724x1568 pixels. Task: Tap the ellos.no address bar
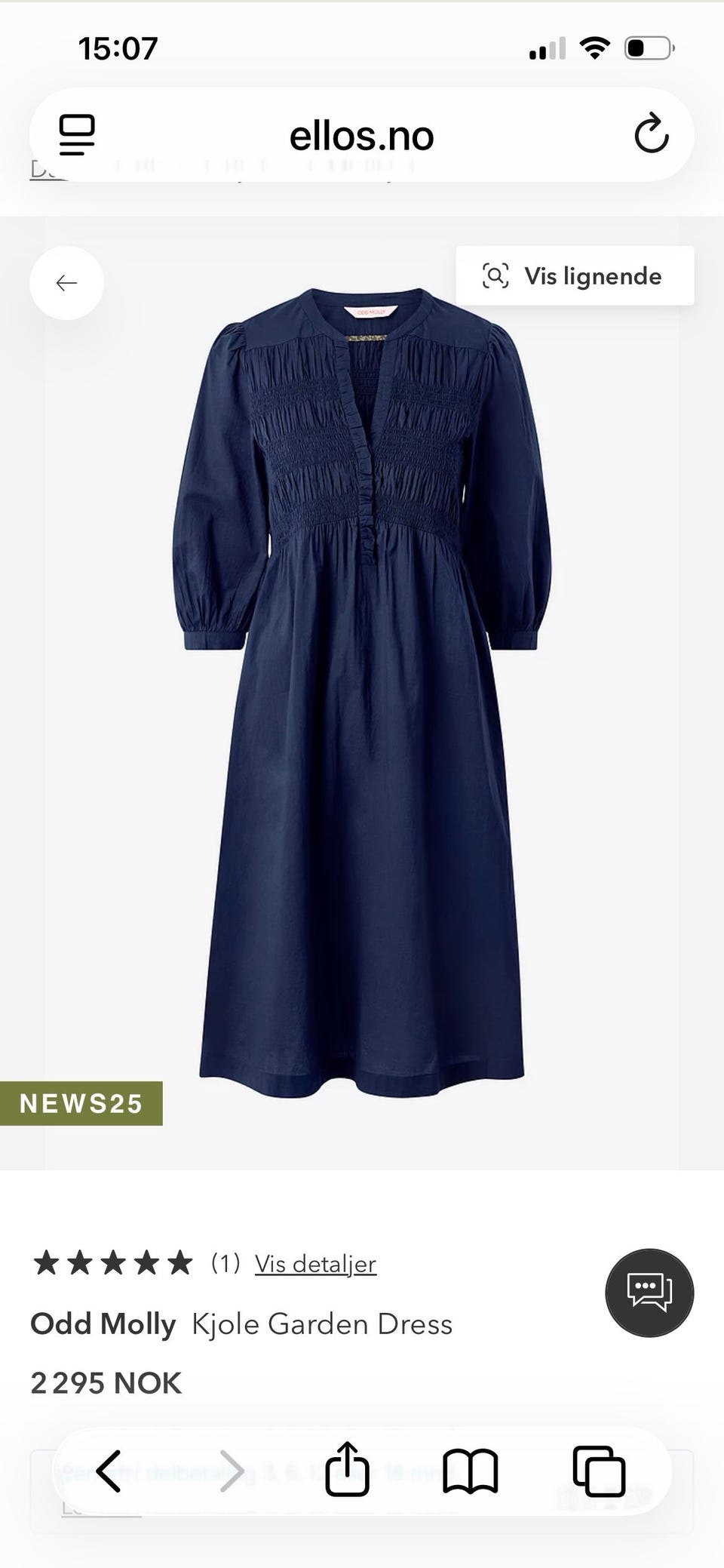362,135
